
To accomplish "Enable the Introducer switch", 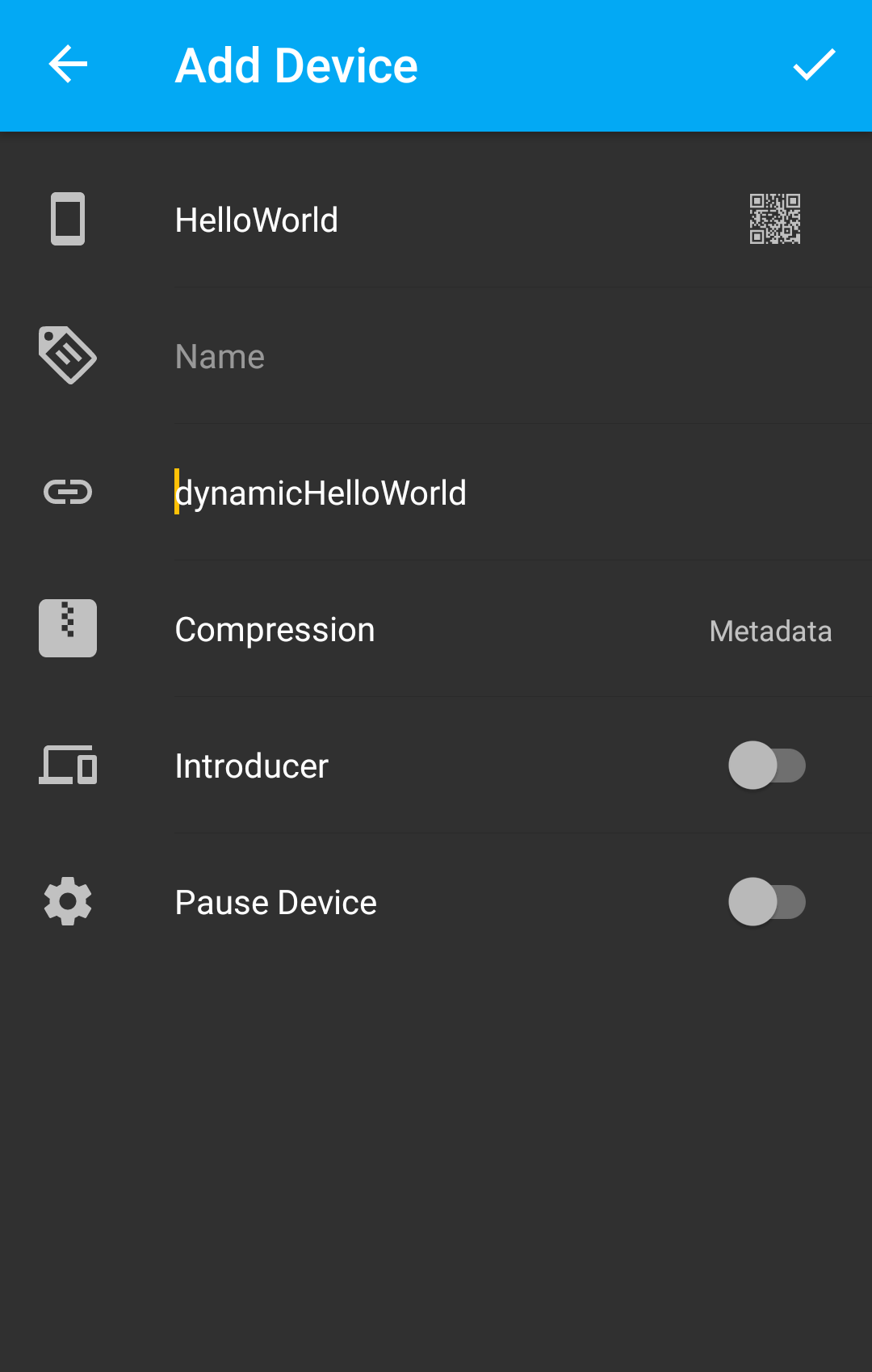I will [766, 766].
